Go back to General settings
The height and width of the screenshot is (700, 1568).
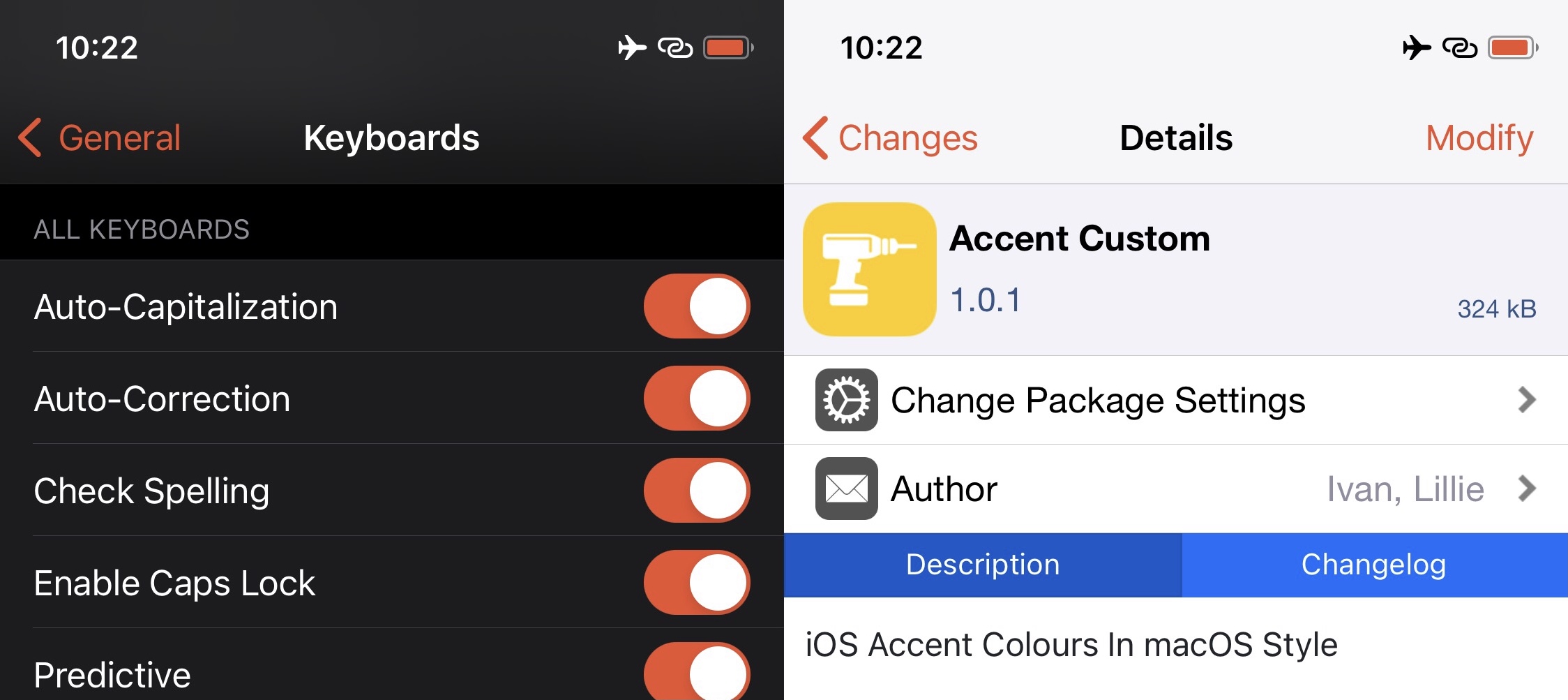[101, 137]
